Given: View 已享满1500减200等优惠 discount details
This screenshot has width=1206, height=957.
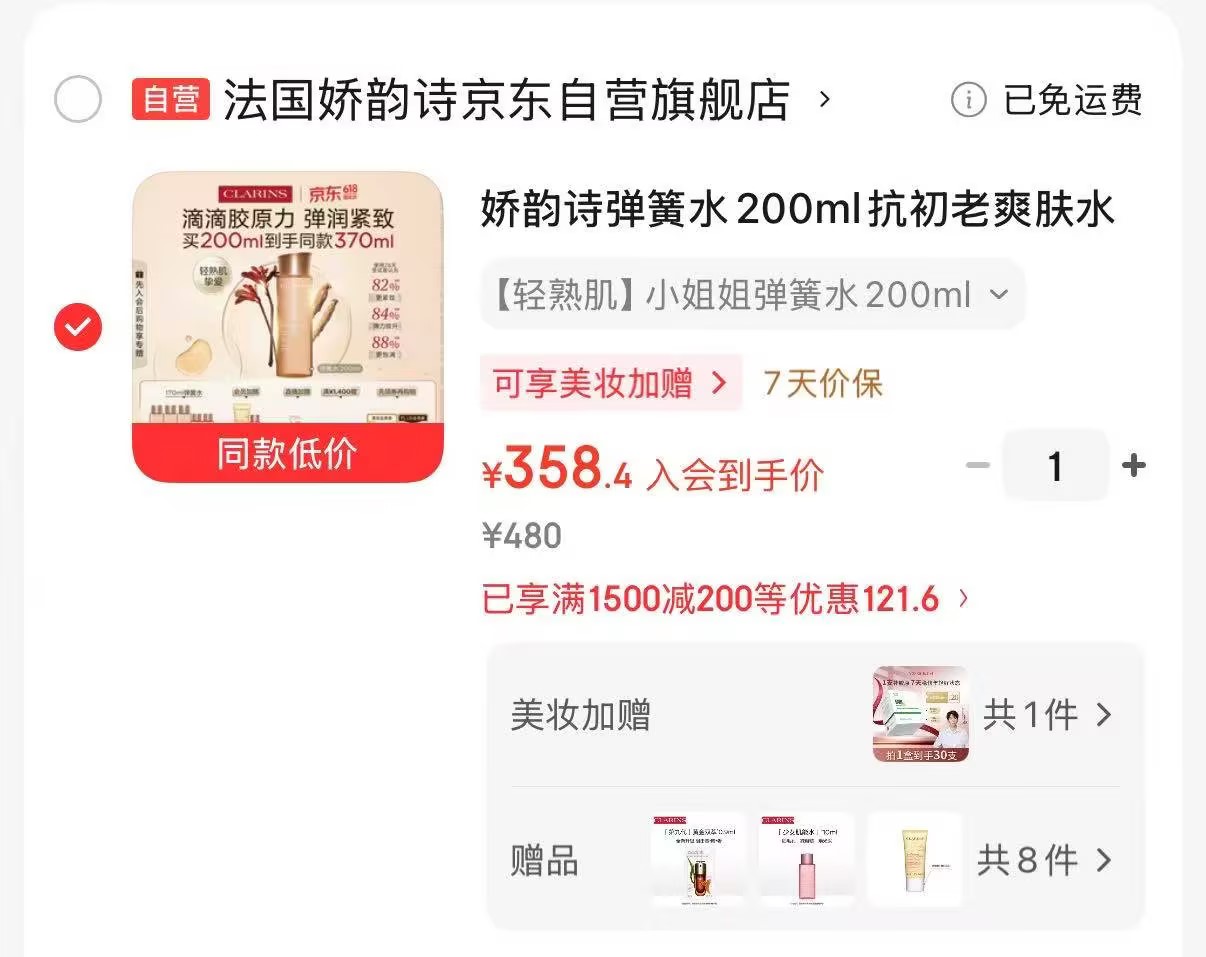Looking at the screenshot, I should [725, 599].
